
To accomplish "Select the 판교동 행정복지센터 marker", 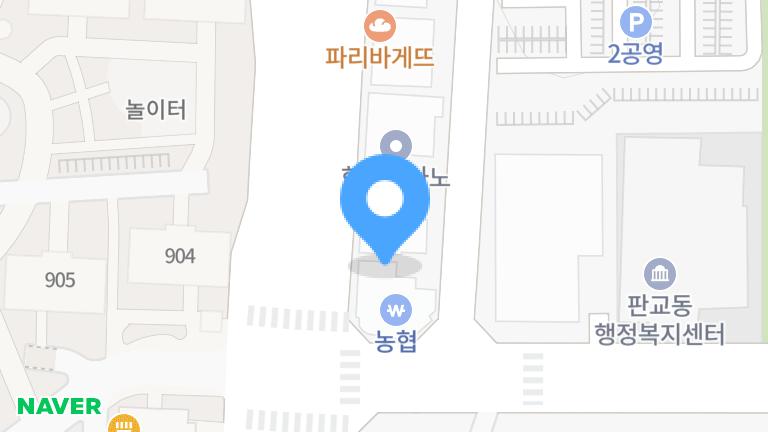I will pos(659,274).
